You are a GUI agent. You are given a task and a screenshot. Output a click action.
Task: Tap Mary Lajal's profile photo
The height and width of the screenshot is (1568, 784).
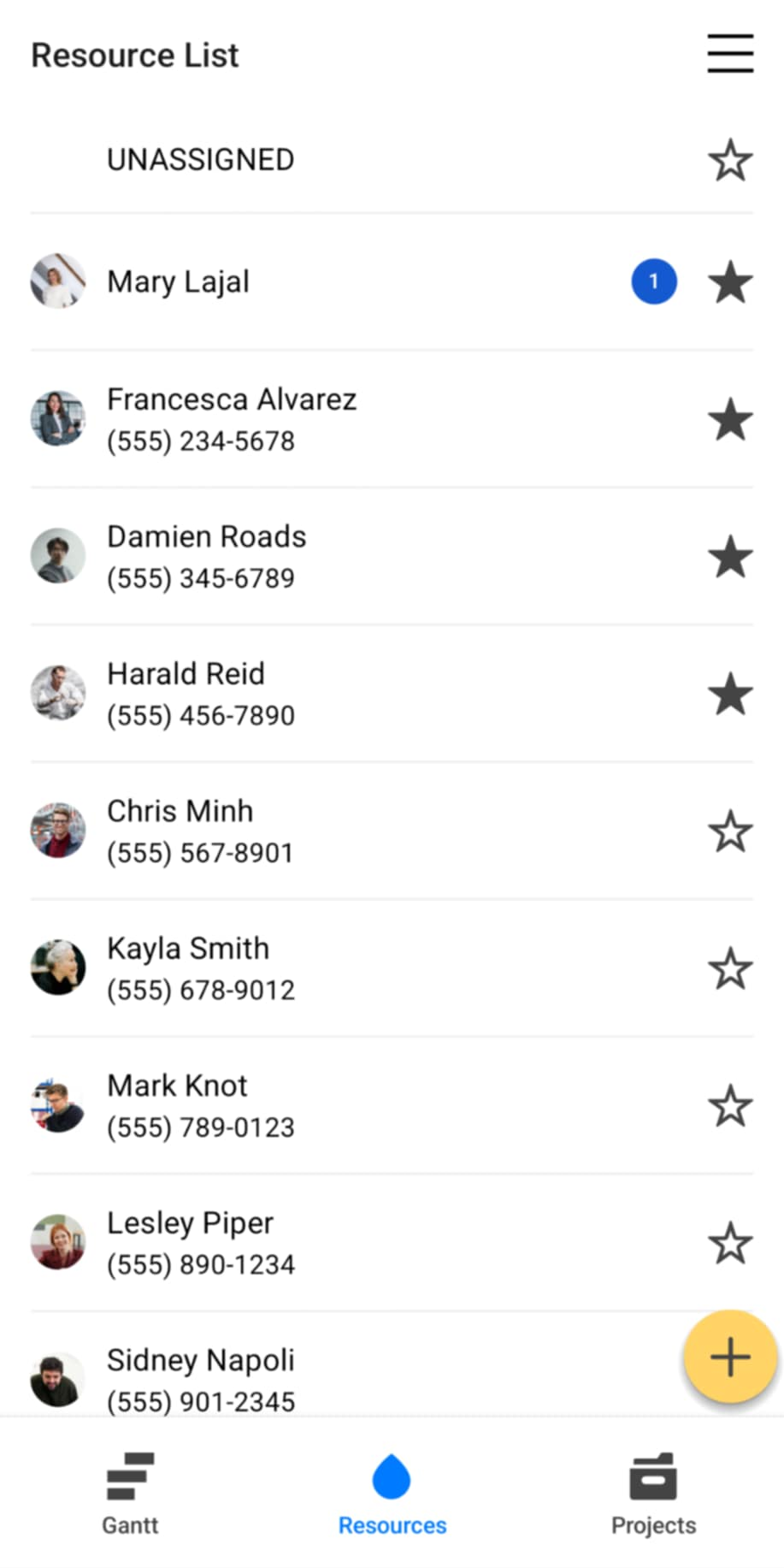[x=57, y=281]
